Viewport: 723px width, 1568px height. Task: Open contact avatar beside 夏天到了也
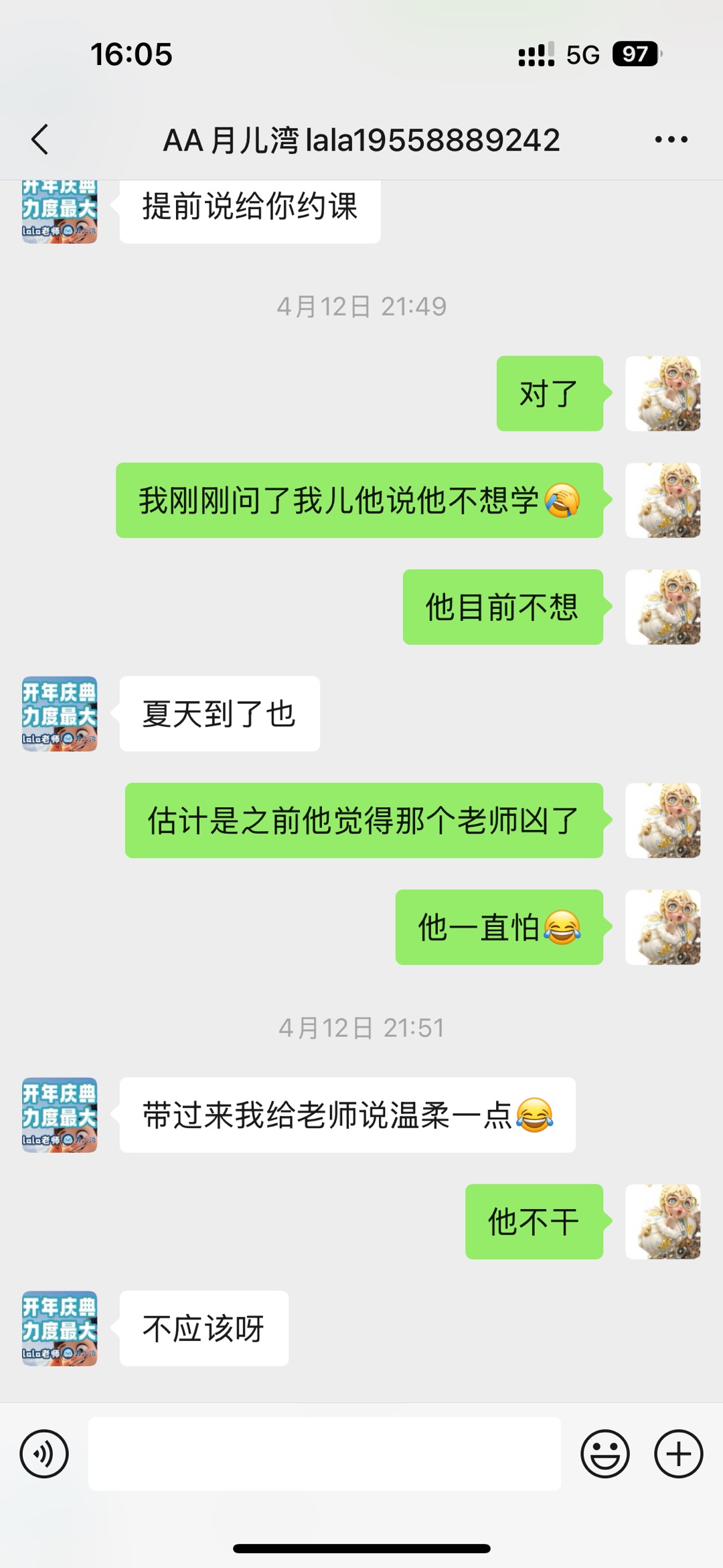(60, 713)
